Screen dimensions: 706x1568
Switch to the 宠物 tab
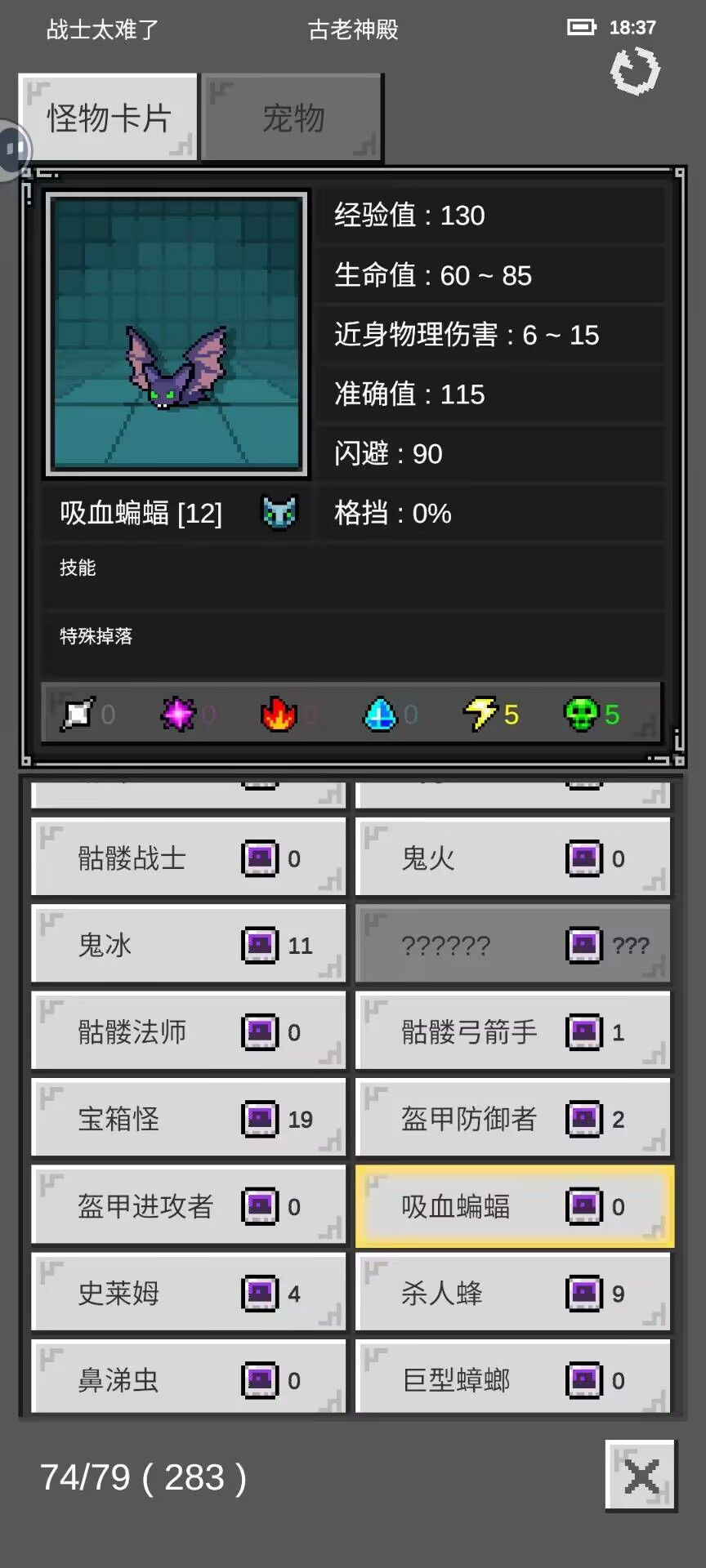pyautogui.click(x=292, y=117)
